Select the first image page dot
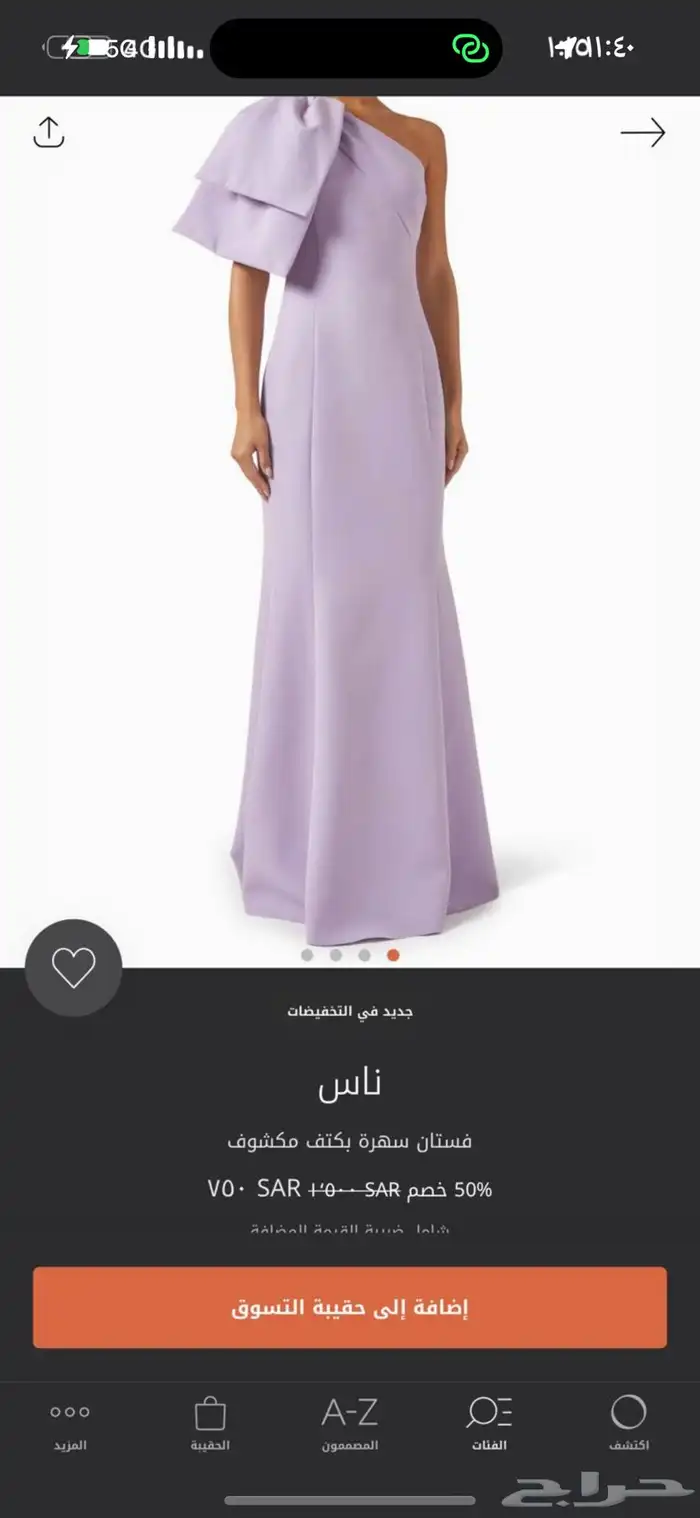 (307, 955)
